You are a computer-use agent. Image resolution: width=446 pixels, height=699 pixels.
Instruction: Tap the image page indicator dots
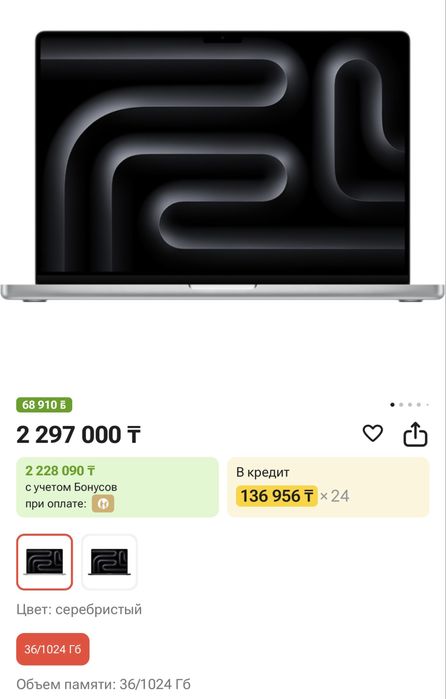pyautogui.click(x=409, y=405)
